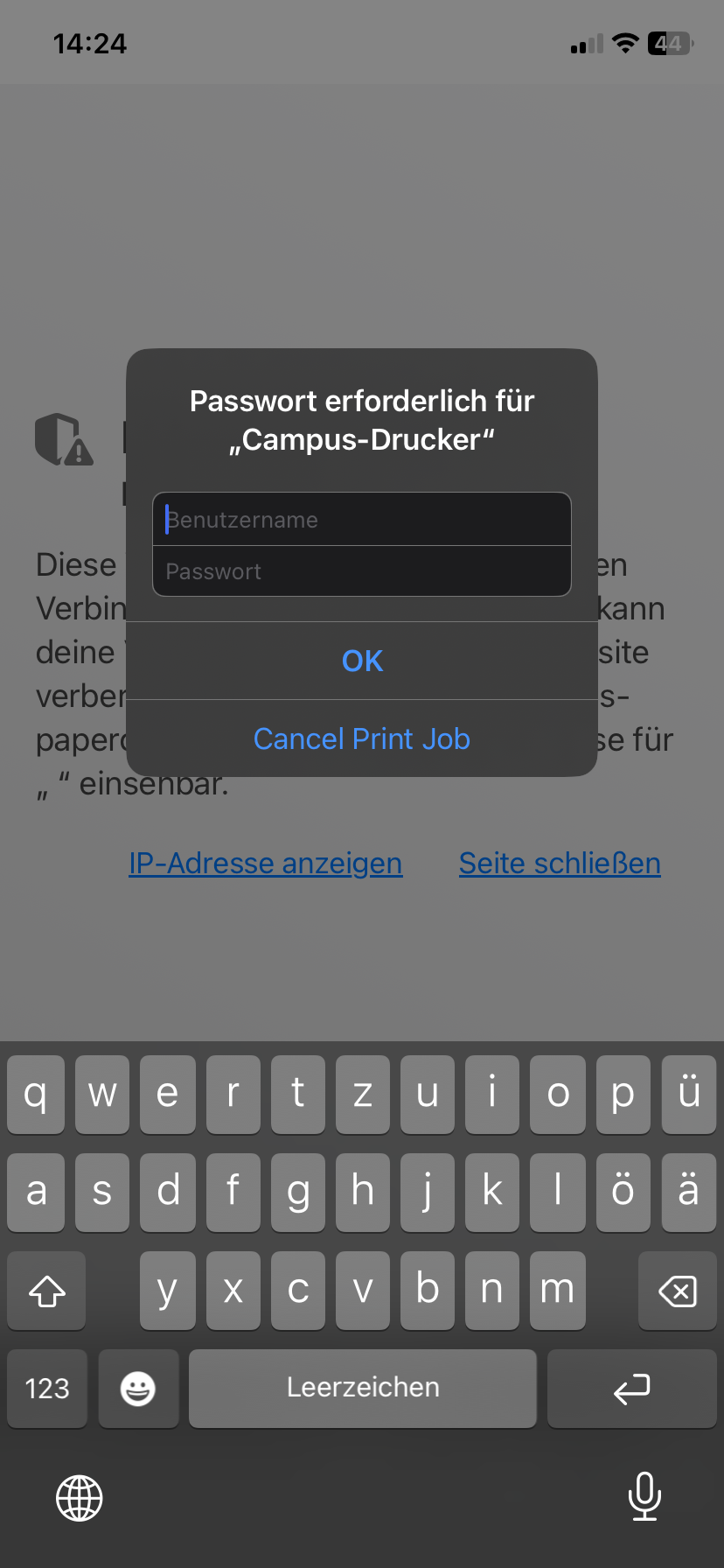
Task: Enable the shift key
Action: [47, 1291]
